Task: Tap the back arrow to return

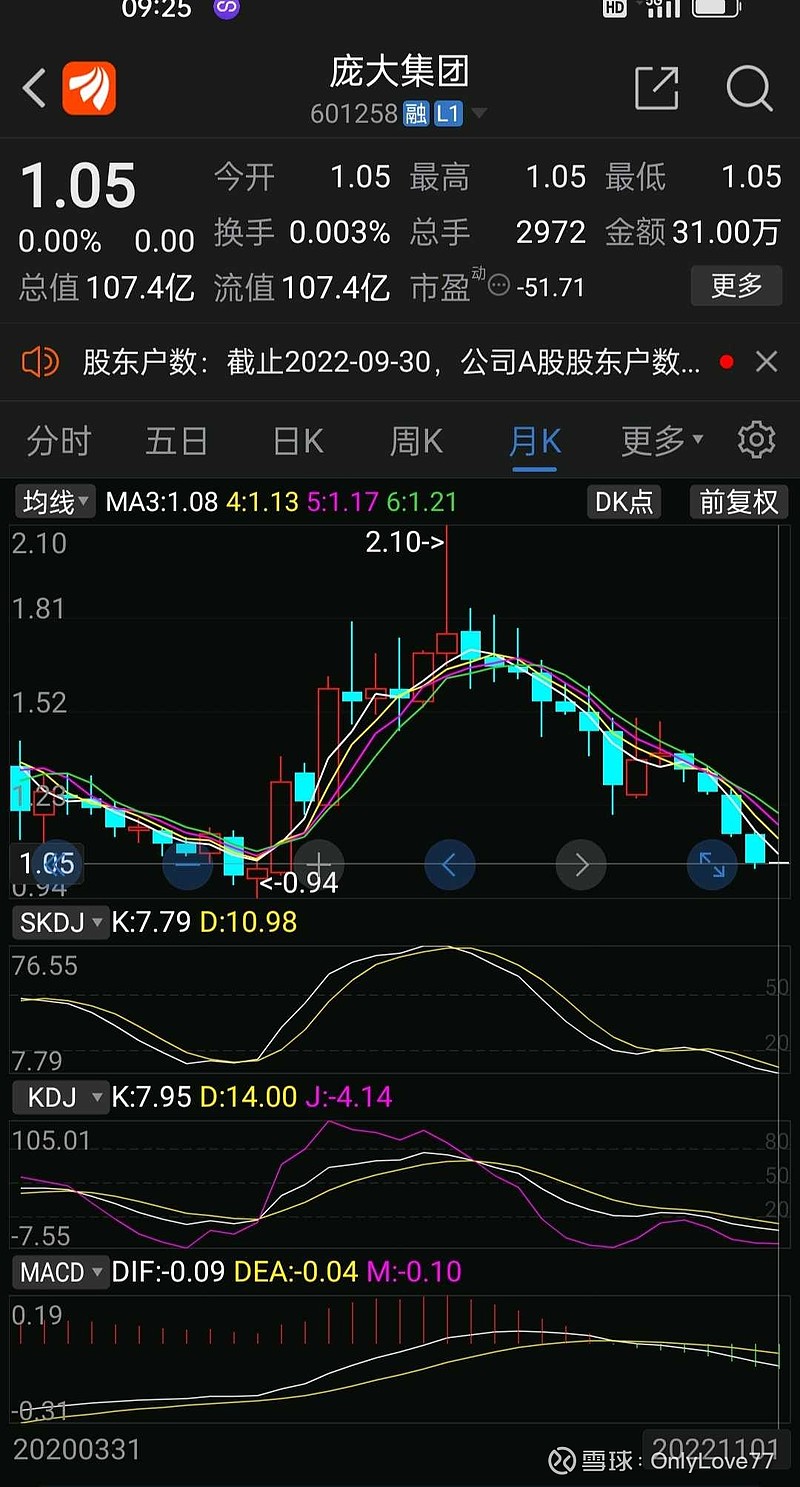Action: (x=33, y=89)
